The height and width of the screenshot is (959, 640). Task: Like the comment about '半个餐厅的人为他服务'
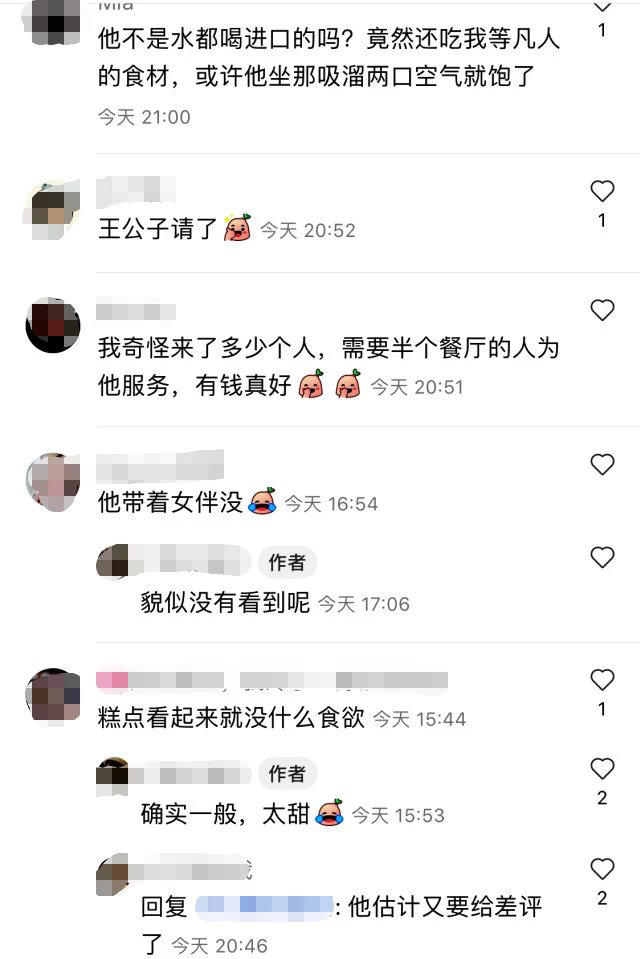(x=602, y=311)
